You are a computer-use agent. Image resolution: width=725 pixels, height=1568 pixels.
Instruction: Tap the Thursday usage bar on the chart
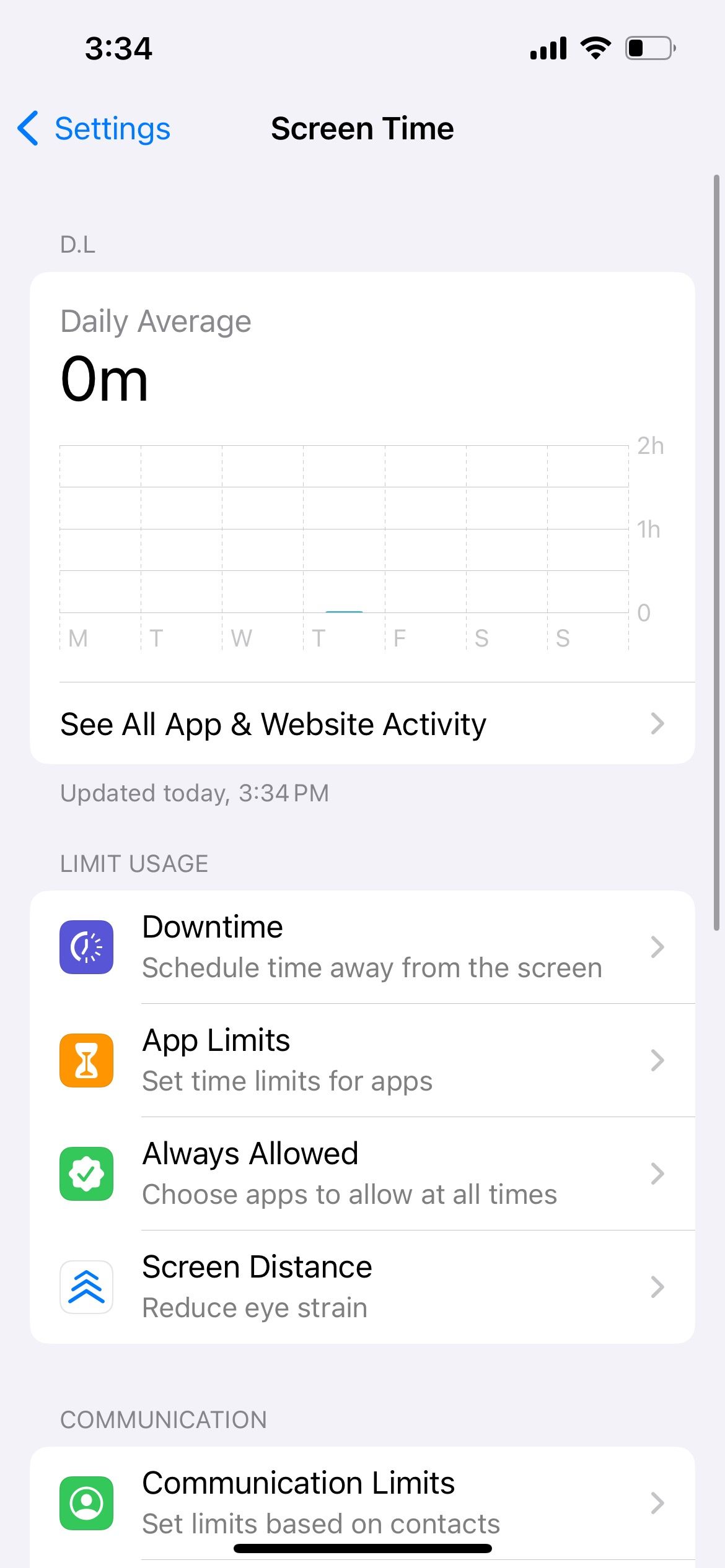coord(344,611)
